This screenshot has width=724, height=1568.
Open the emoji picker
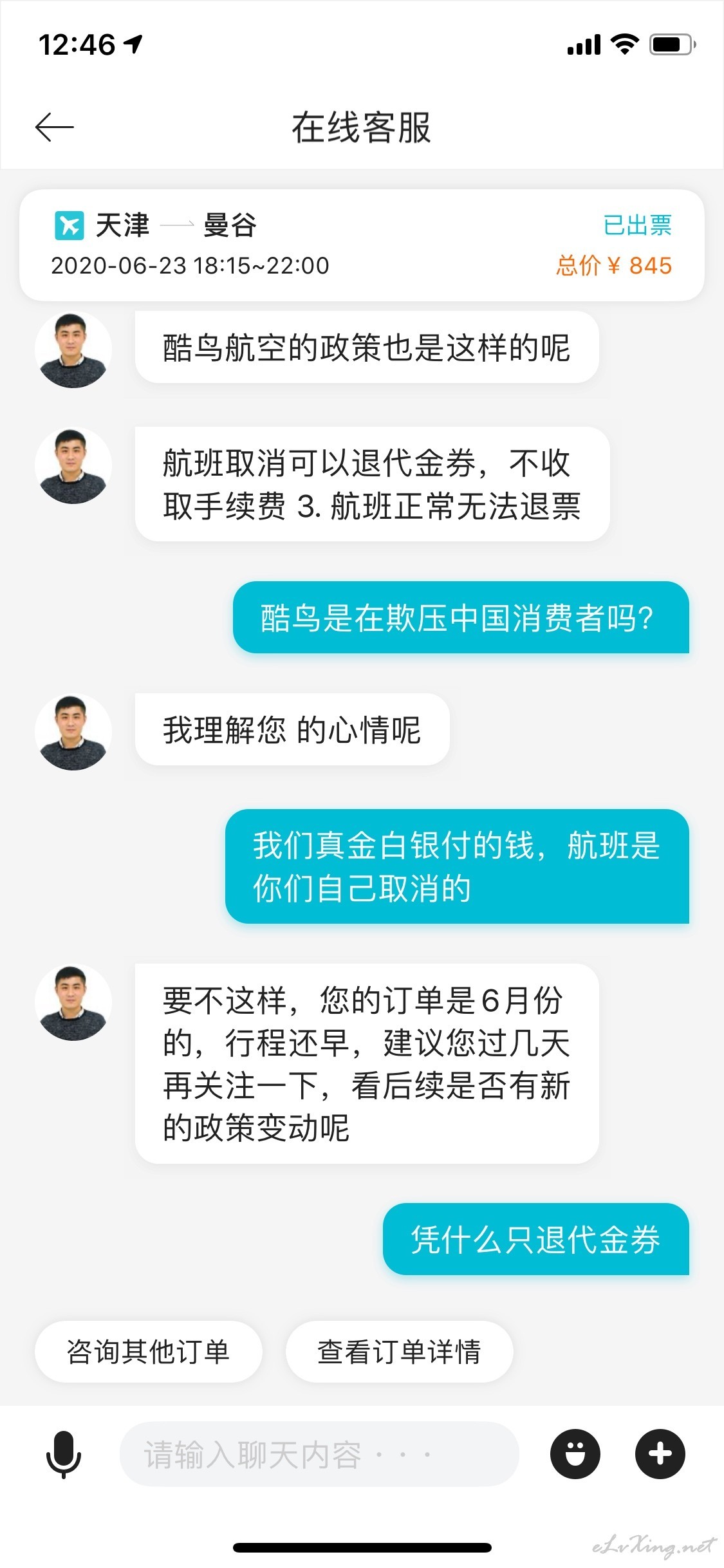575,1453
